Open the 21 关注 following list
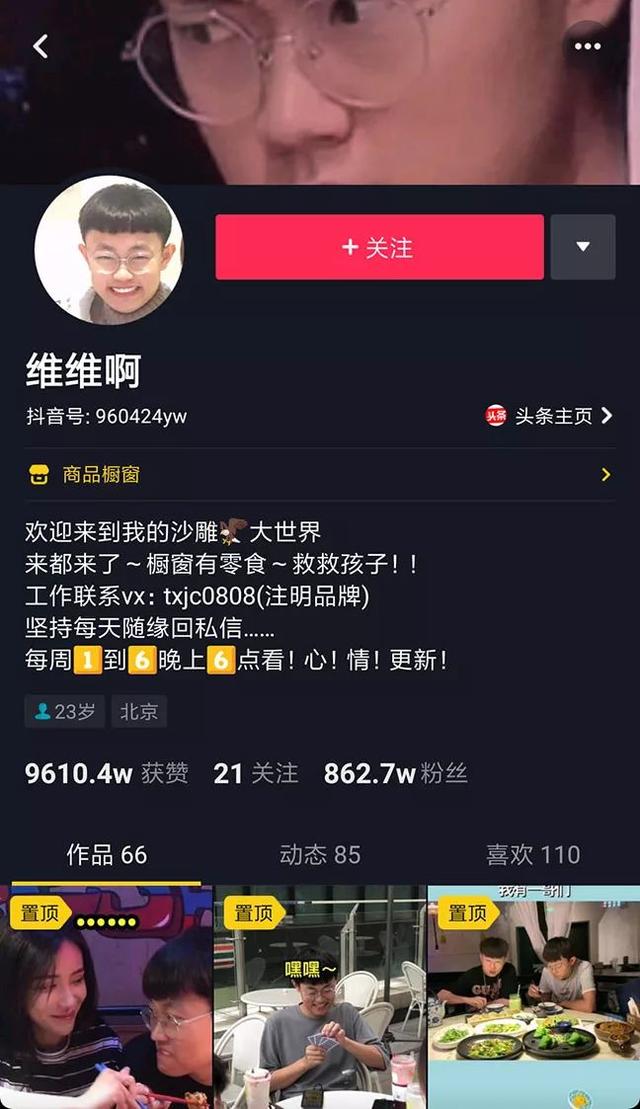Image resolution: width=640 pixels, height=1109 pixels. point(256,773)
